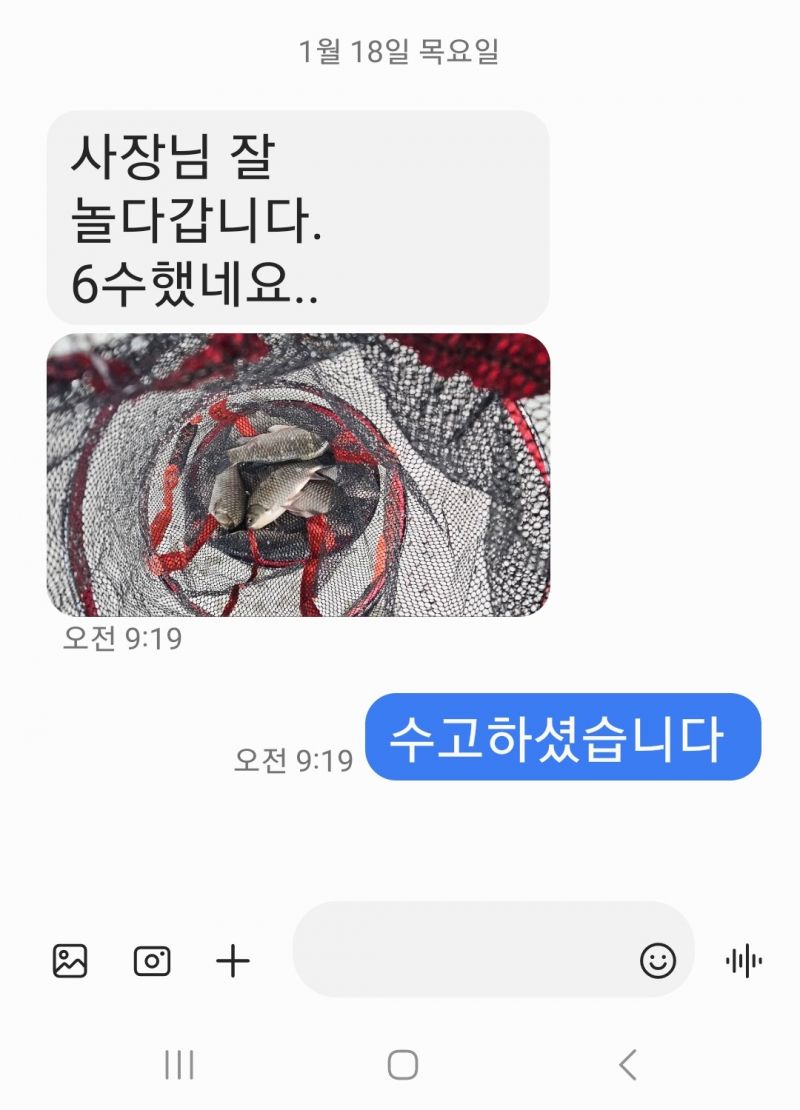The width and height of the screenshot is (800, 1110).
Task: Open the camera to take a photo
Action: click(152, 961)
